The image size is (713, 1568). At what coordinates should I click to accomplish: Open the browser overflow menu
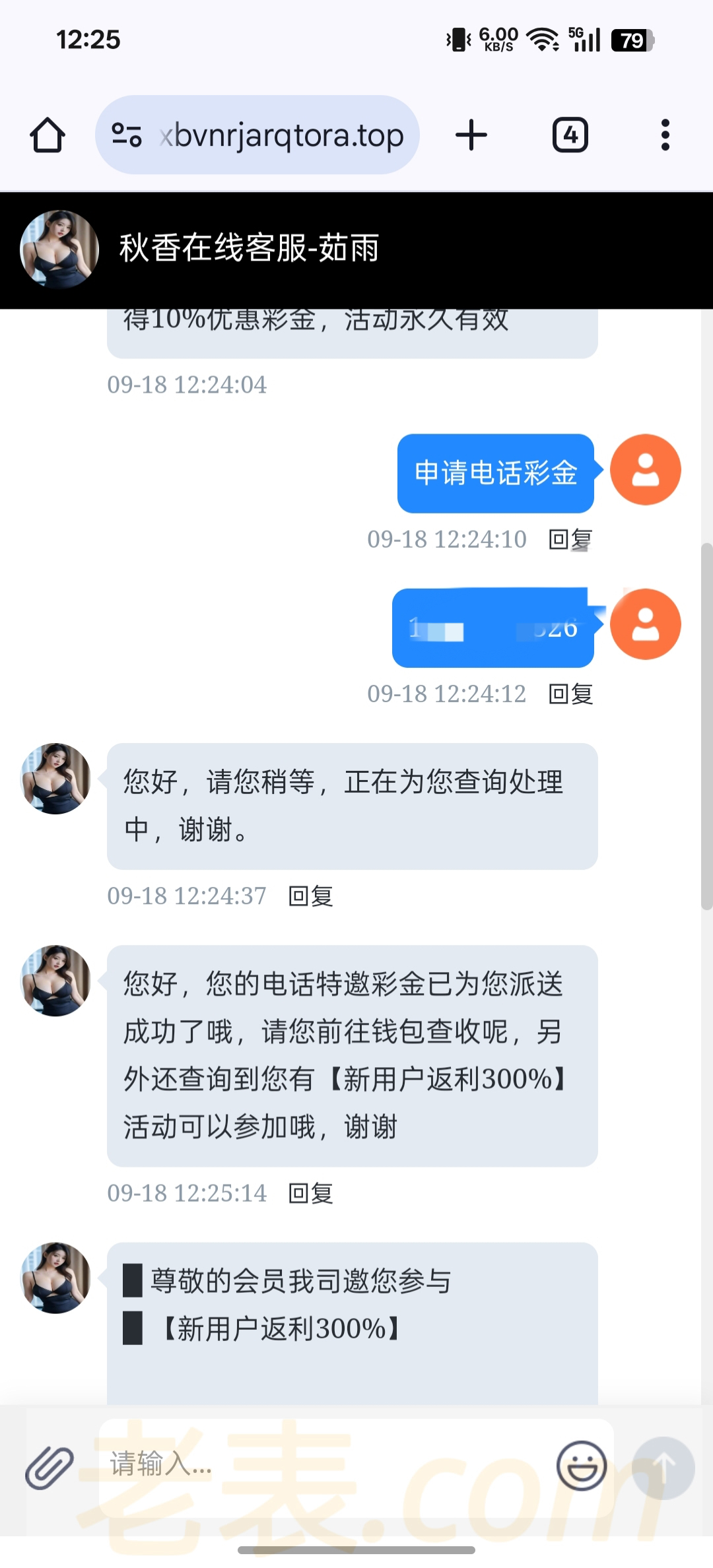(x=665, y=135)
